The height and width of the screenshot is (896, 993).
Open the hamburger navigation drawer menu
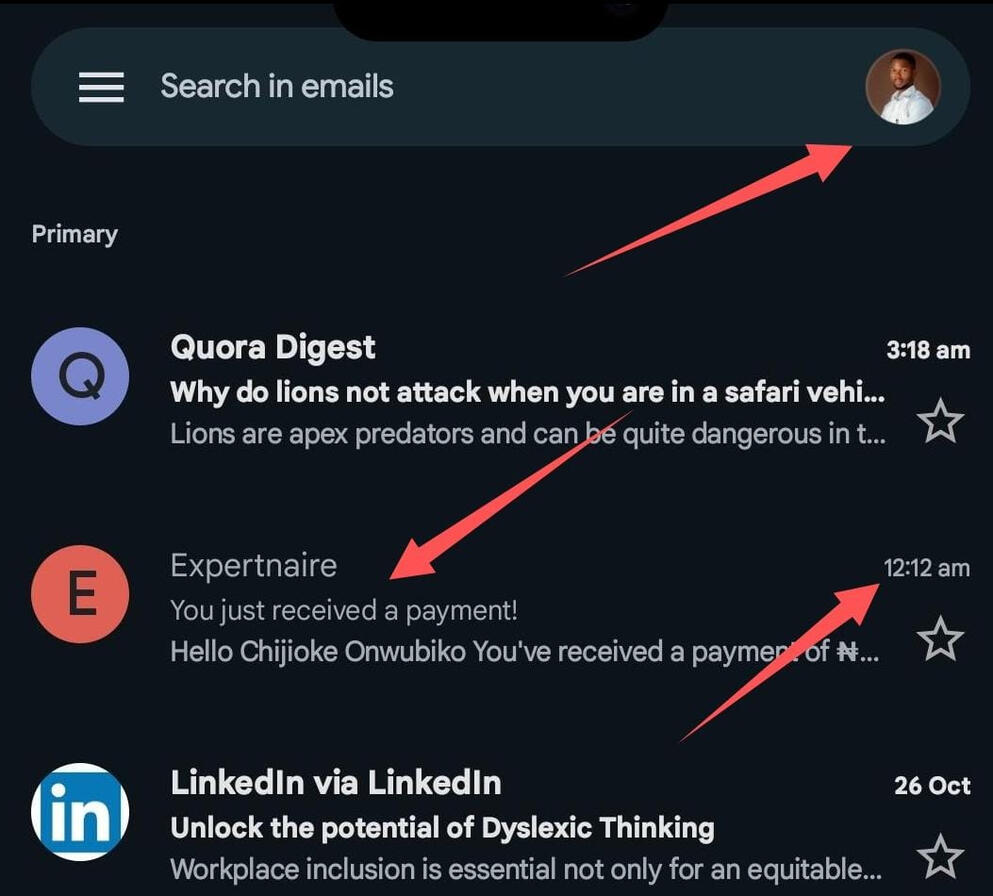tap(101, 87)
